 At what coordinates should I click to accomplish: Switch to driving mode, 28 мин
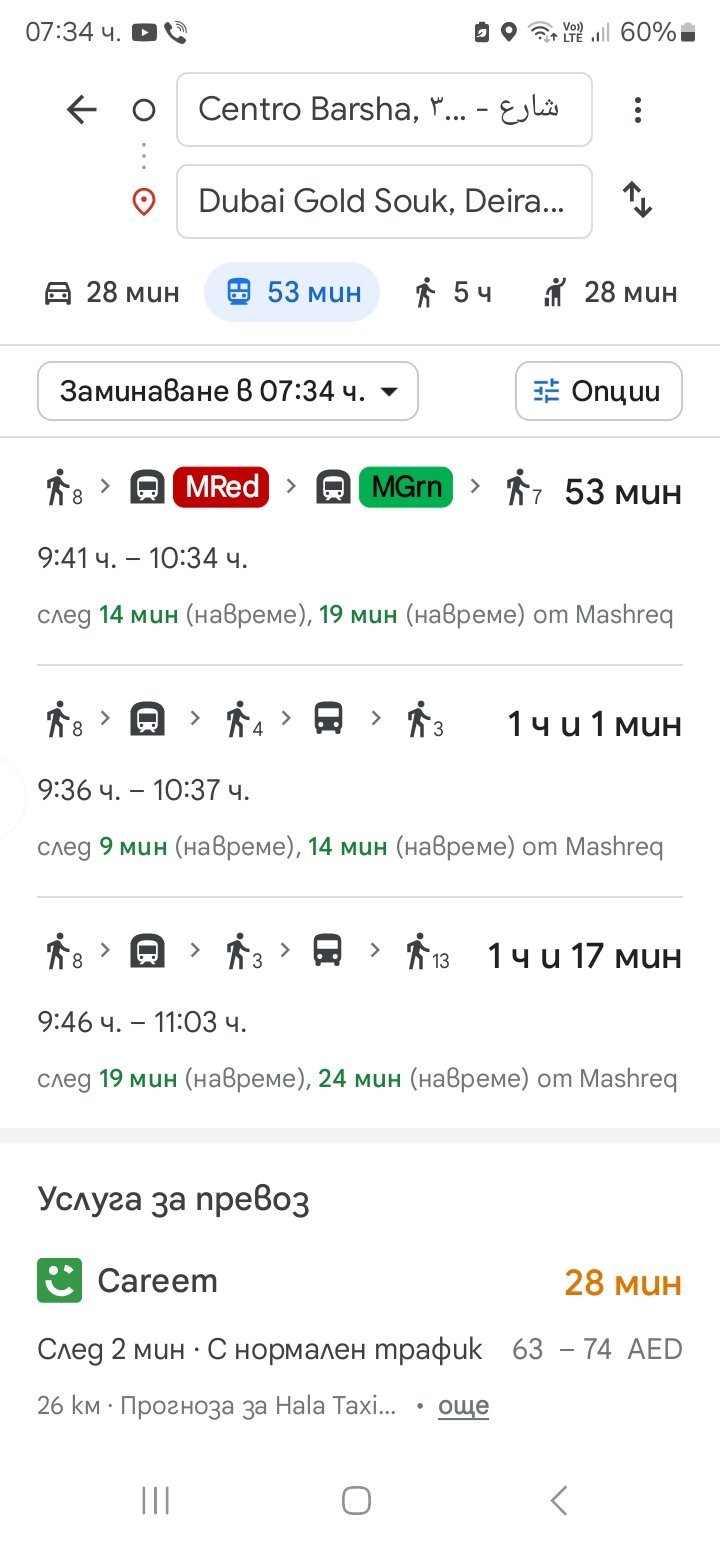tap(112, 293)
